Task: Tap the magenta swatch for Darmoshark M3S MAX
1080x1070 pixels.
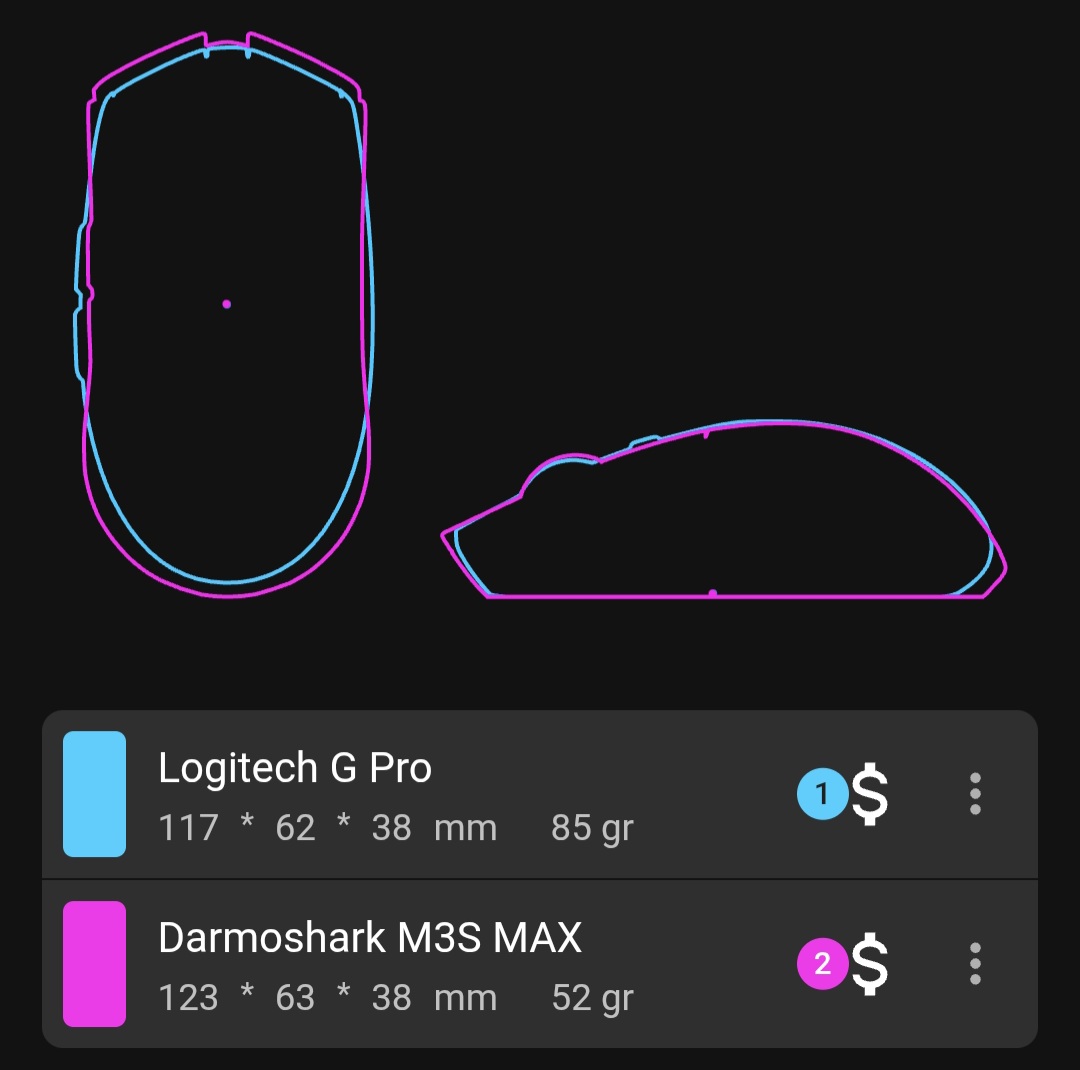Action: [94, 964]
